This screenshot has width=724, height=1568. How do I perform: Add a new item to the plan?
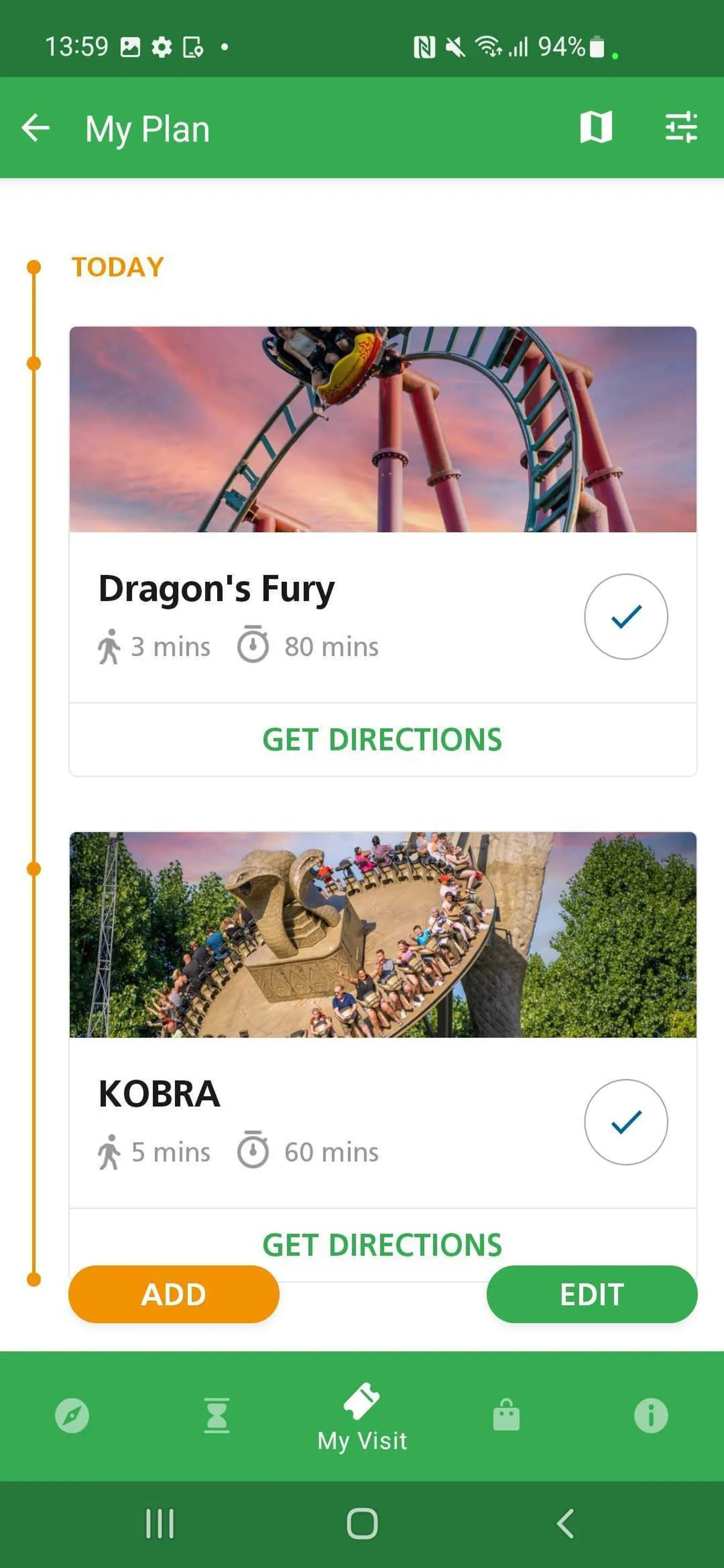(173, 1294)
